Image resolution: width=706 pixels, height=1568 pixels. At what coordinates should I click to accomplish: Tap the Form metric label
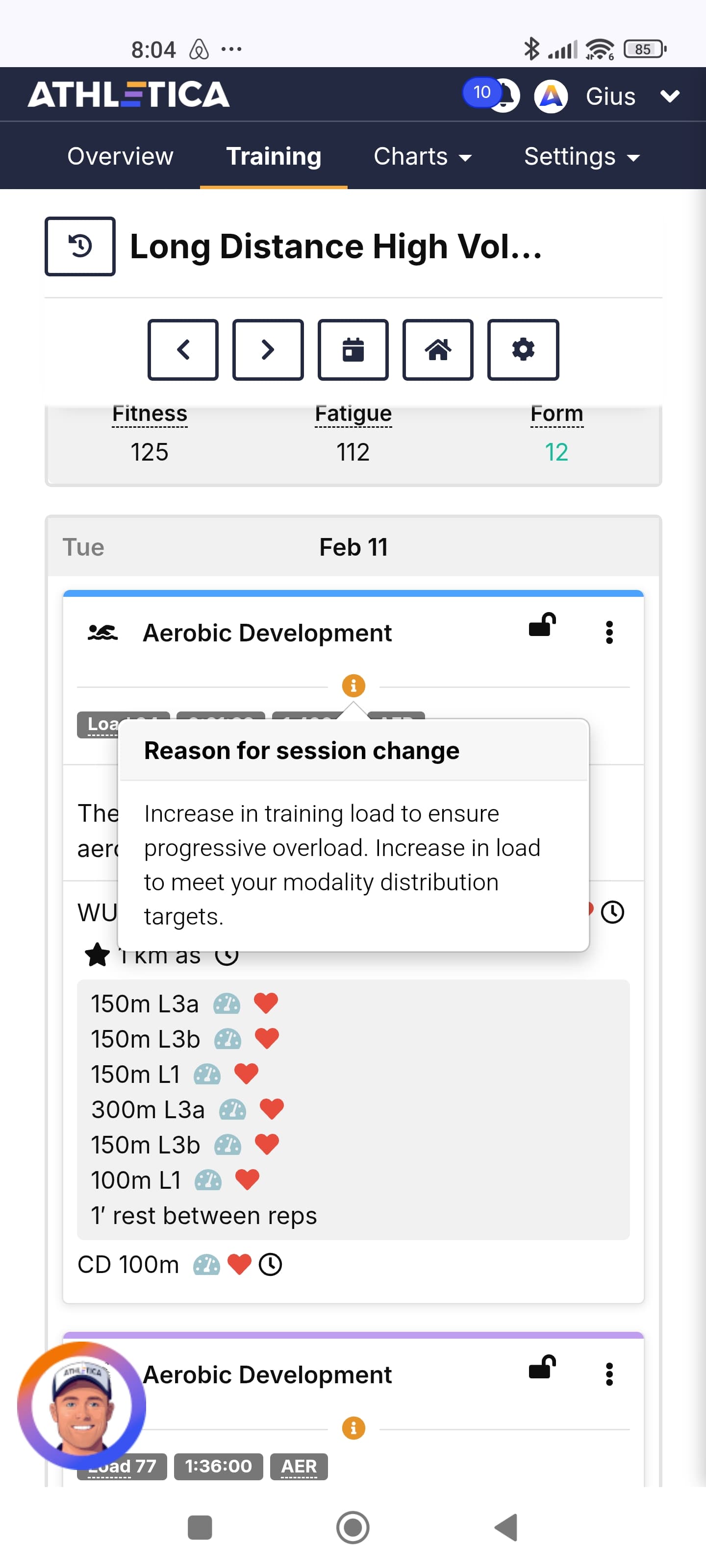click(557, 414)
